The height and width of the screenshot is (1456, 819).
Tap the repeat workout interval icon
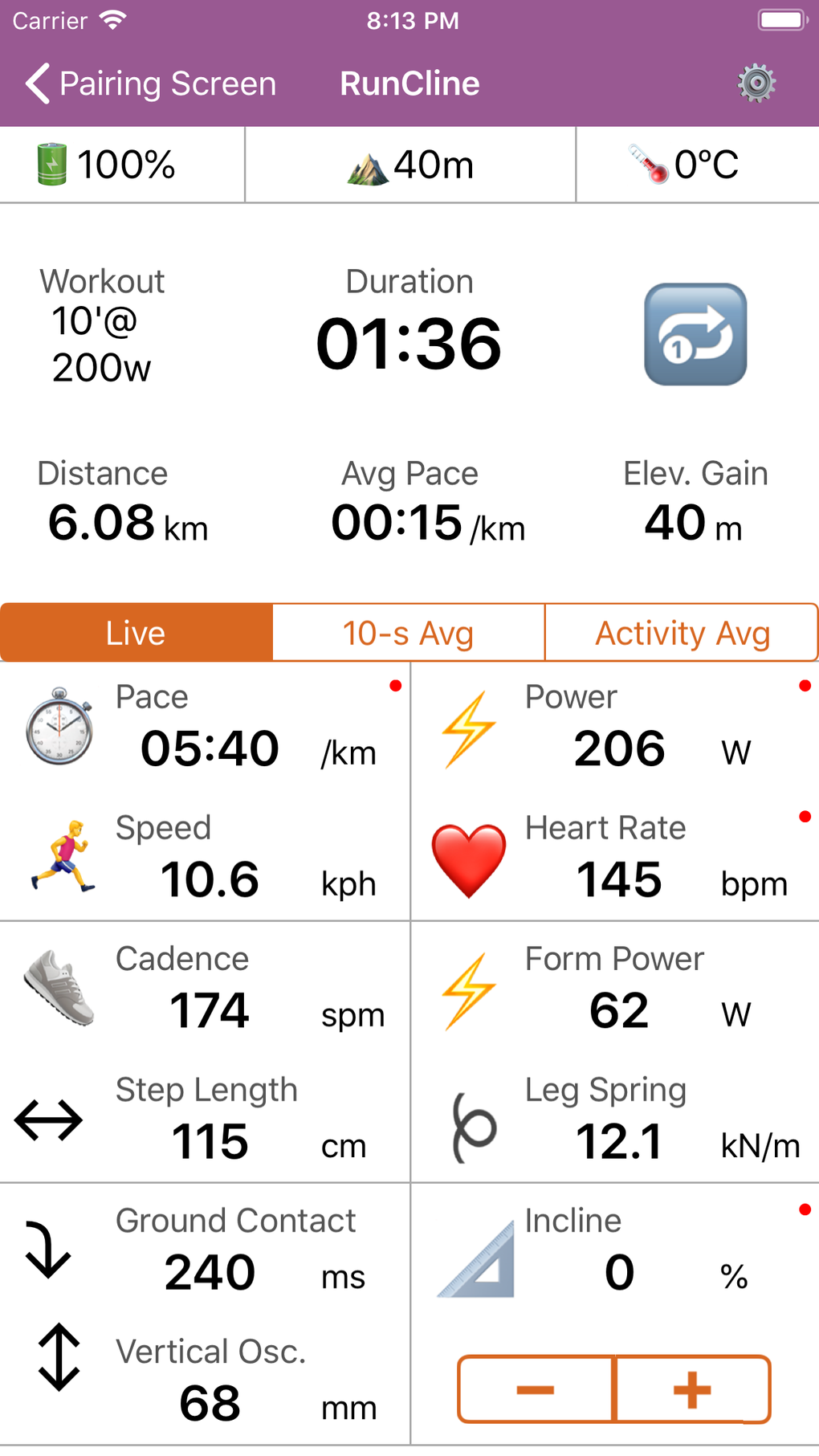click(695, 336)
